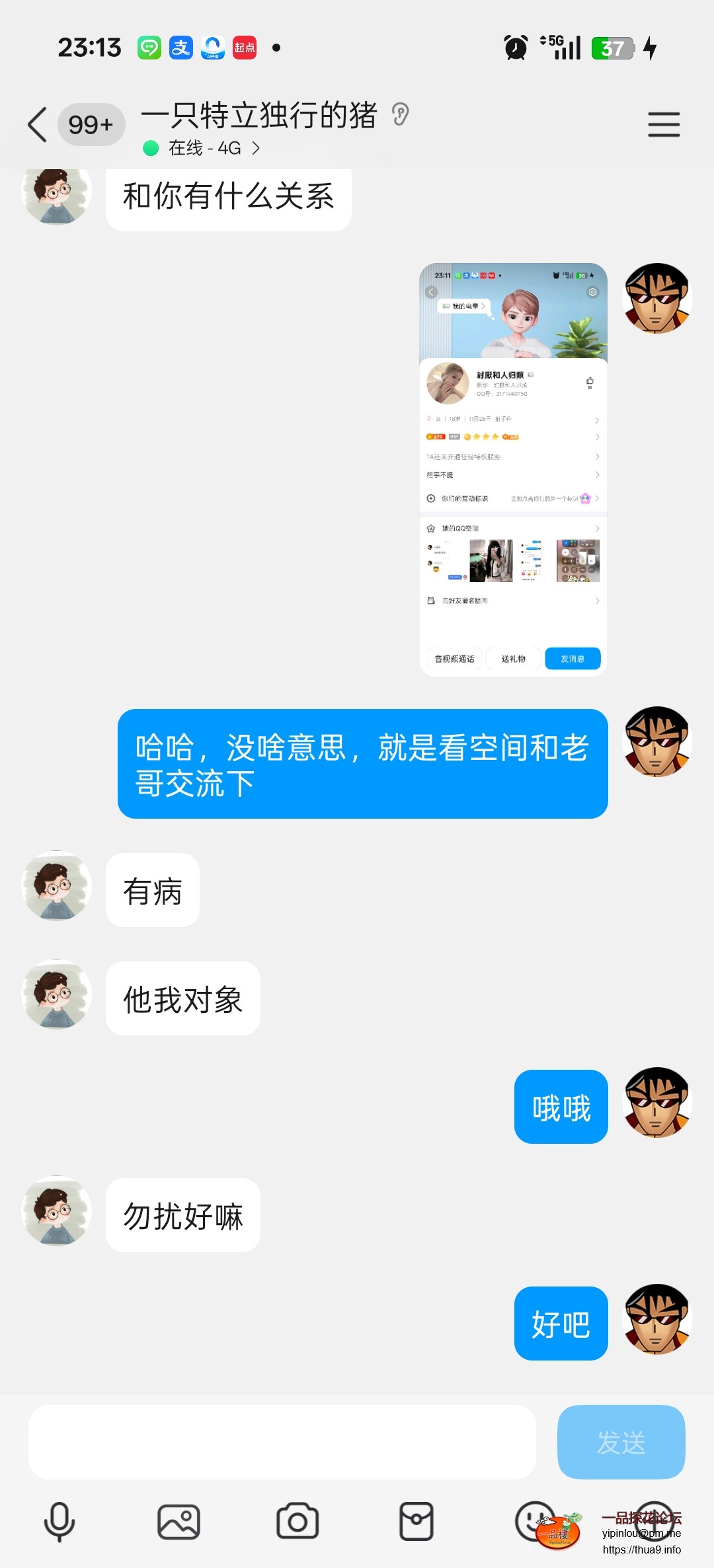Open the photo gallery picker

pyautogui.click(x=178, y=1522)
